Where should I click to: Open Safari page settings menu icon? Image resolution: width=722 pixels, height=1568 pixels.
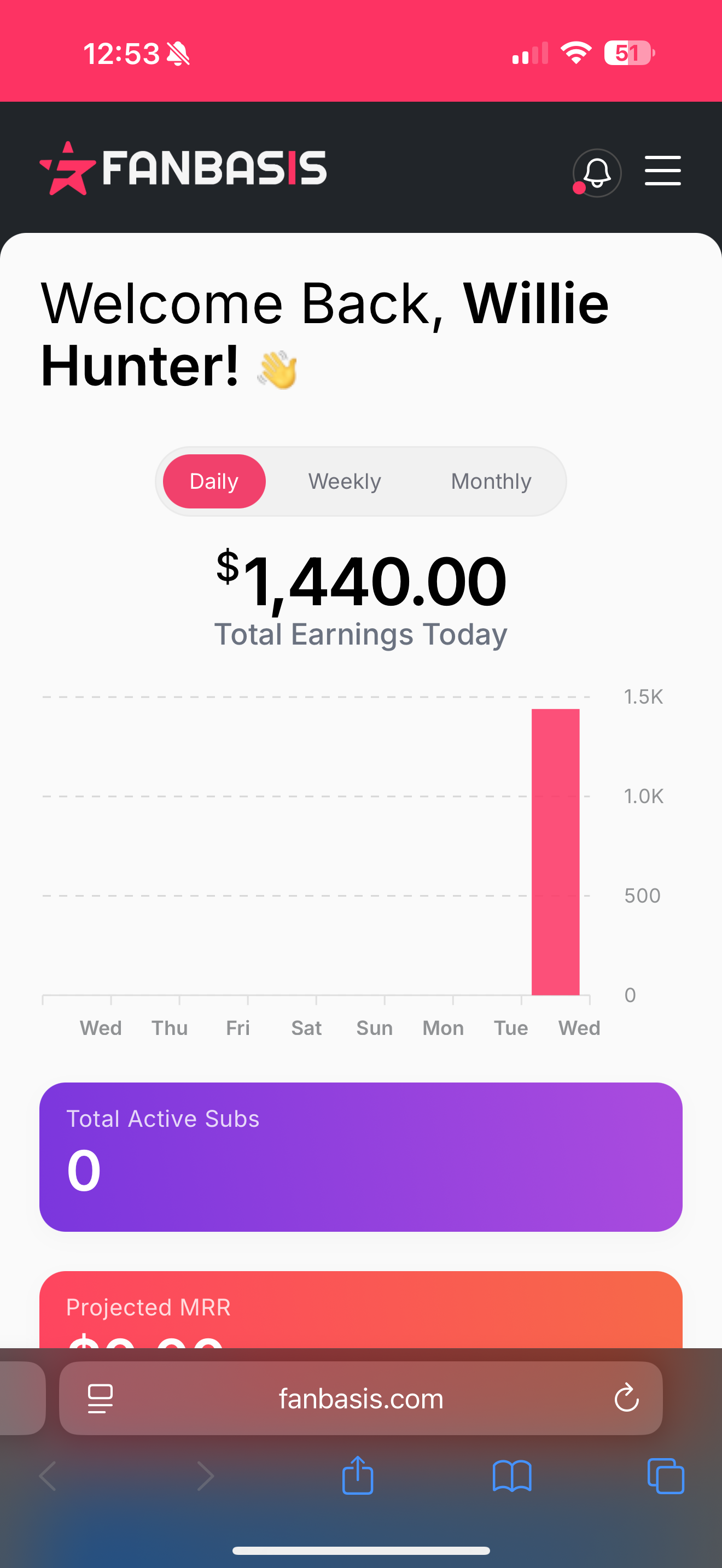click(x=101, y=1398)
